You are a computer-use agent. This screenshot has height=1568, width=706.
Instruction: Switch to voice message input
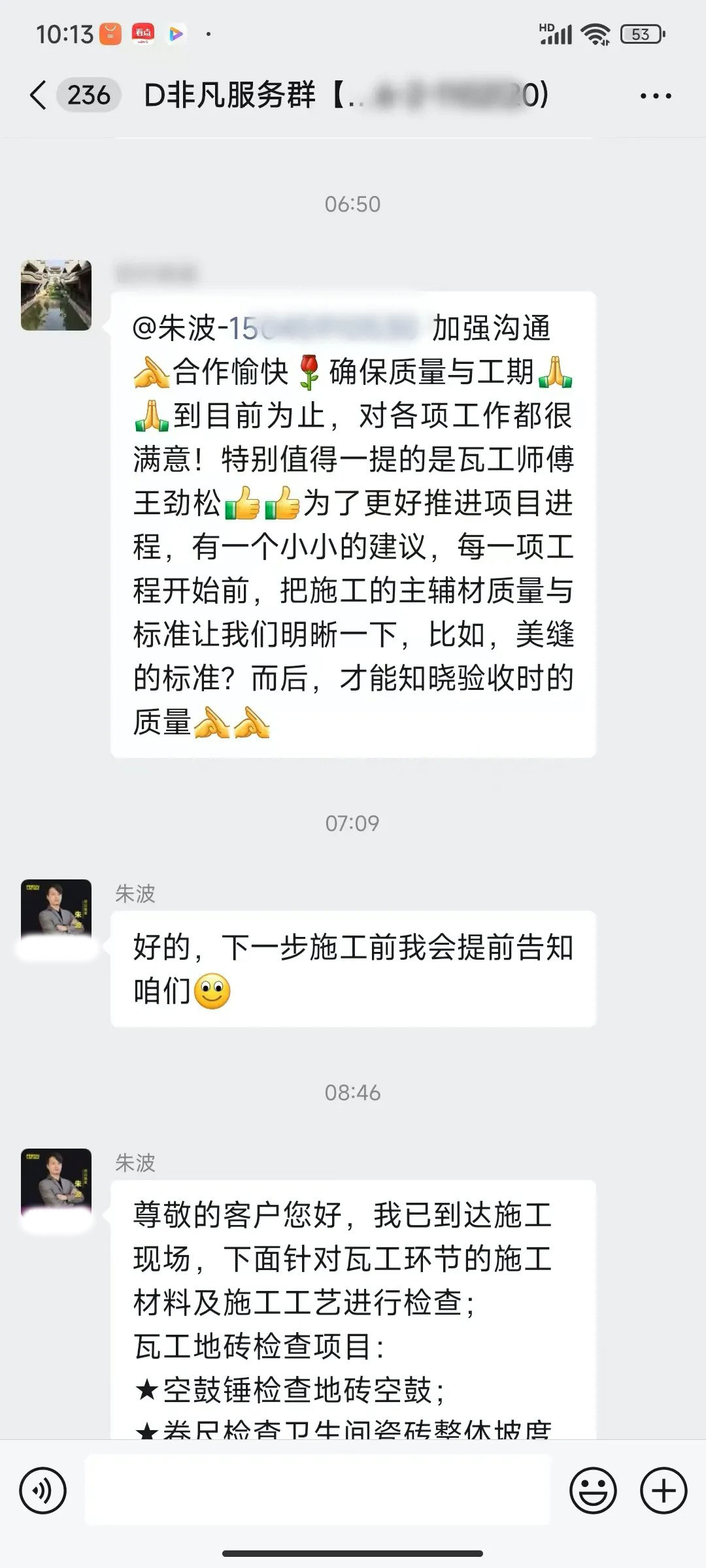43,1491
